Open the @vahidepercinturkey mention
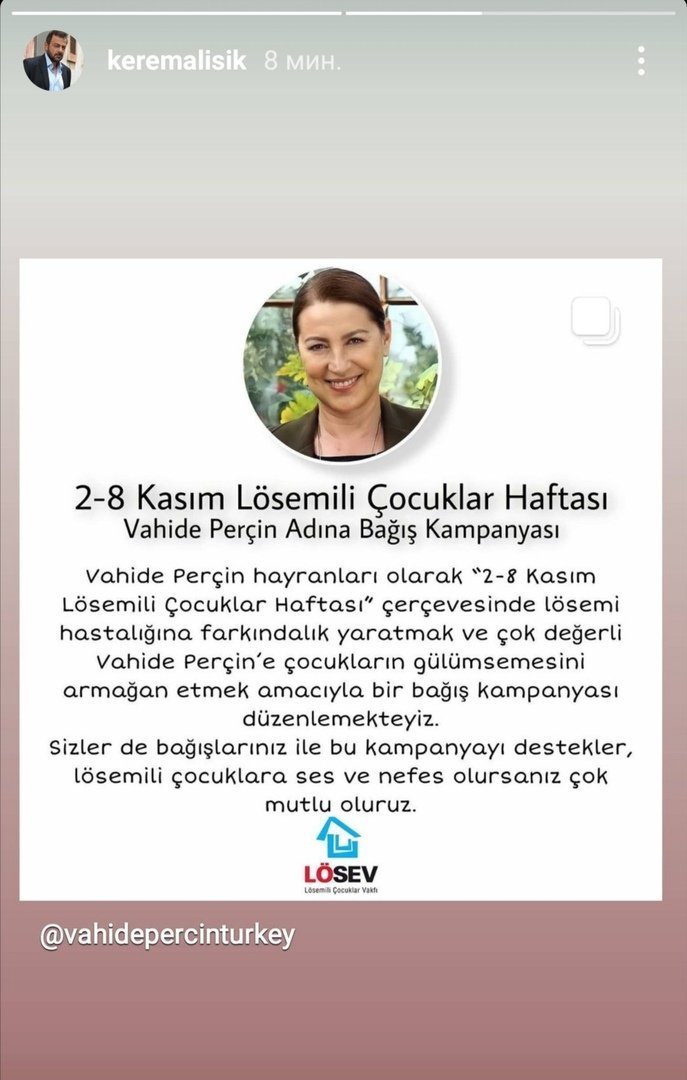Viewport: 687px width, 1080px height. [167, 936]
